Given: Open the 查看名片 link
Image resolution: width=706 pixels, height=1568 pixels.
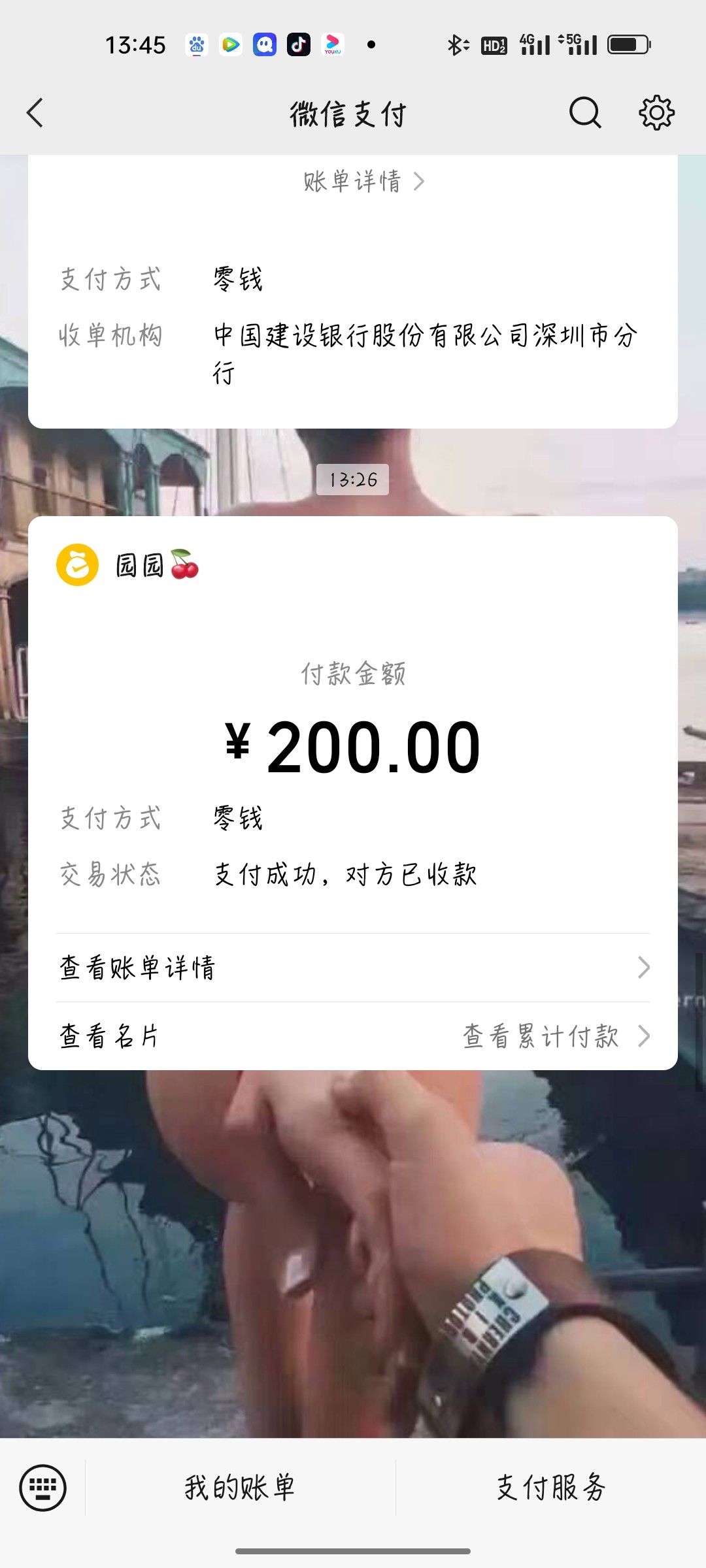Looking at the screenshot, I should tap(110, 1036).
